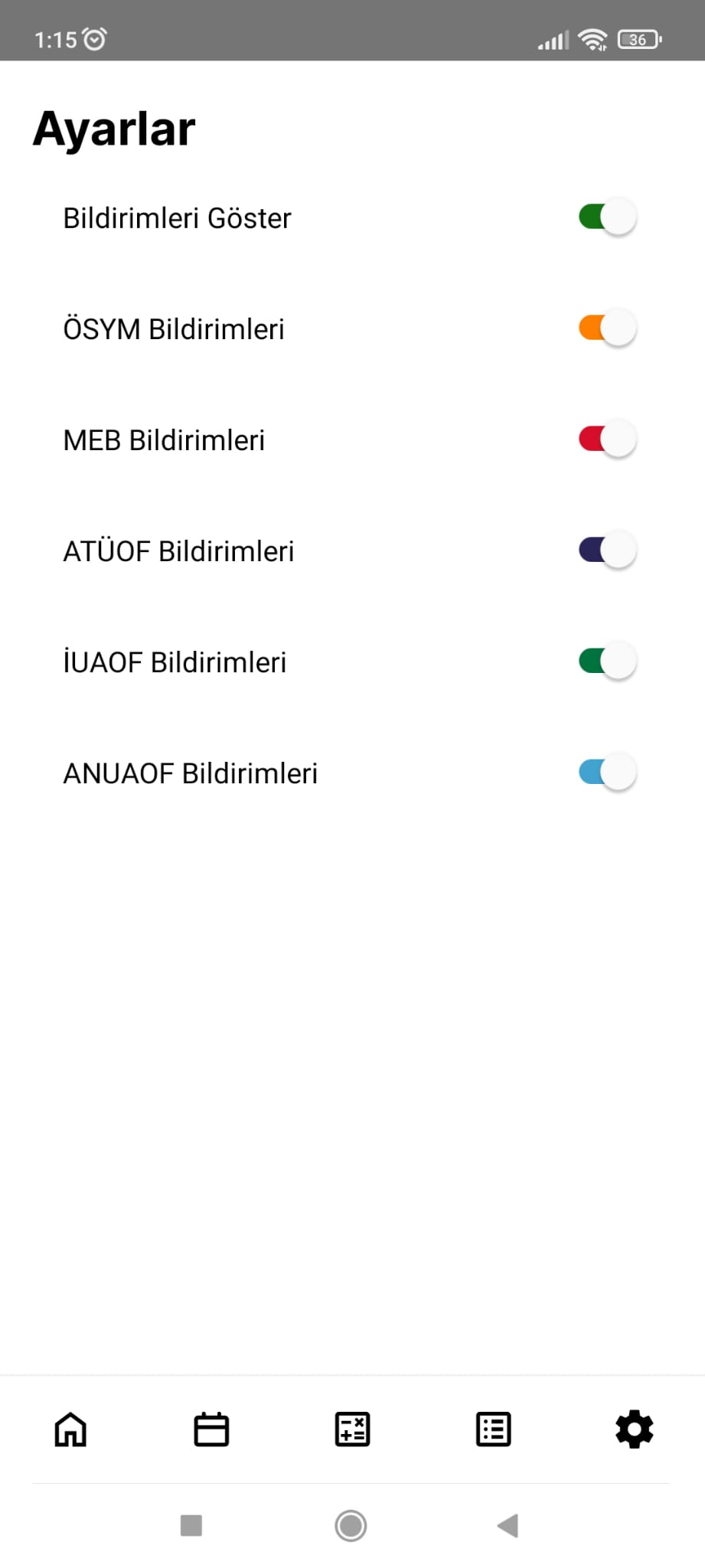The image size is (705, 1568).
Task: Toggle İUAOF Bildirimleri notifications
Action: point(607,661)
